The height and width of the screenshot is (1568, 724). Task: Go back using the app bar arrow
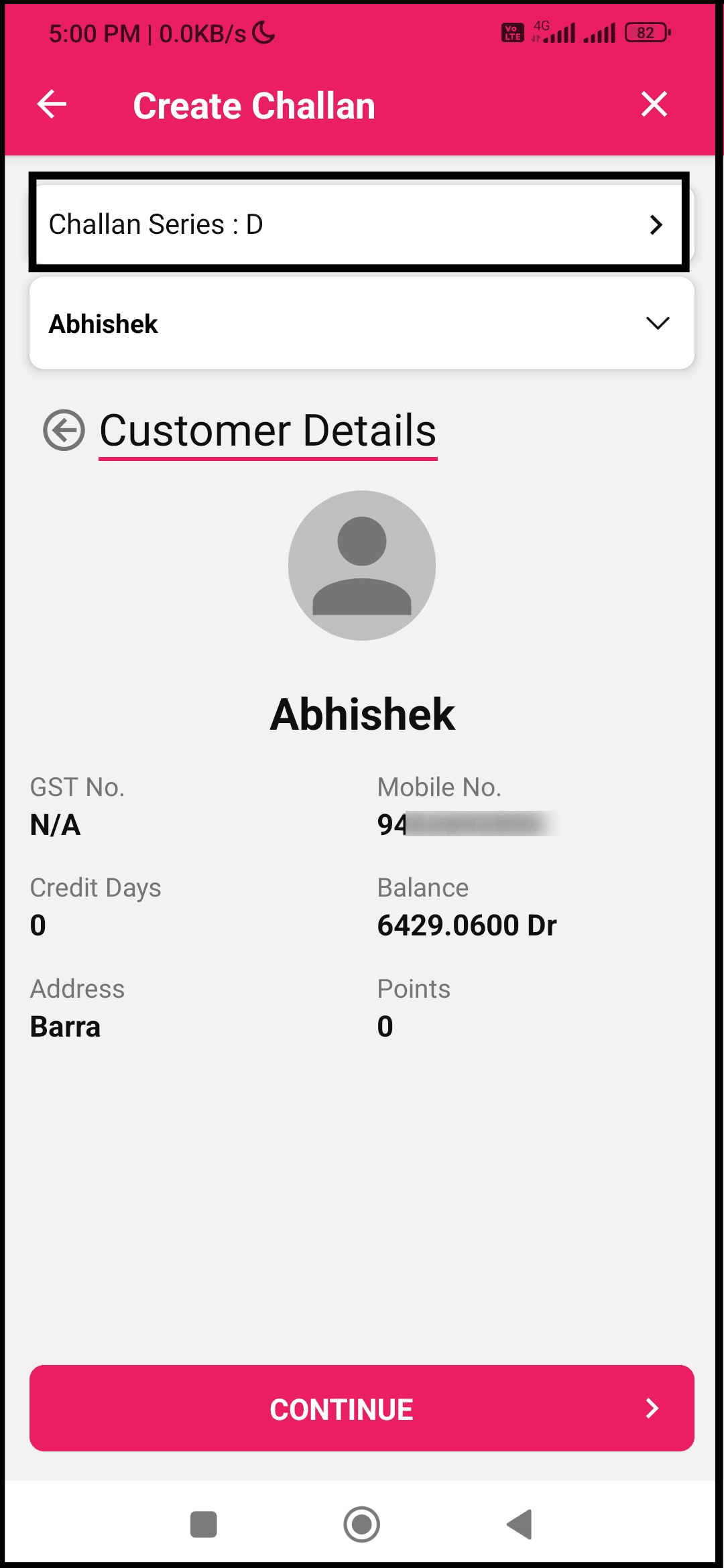point(52,105)
